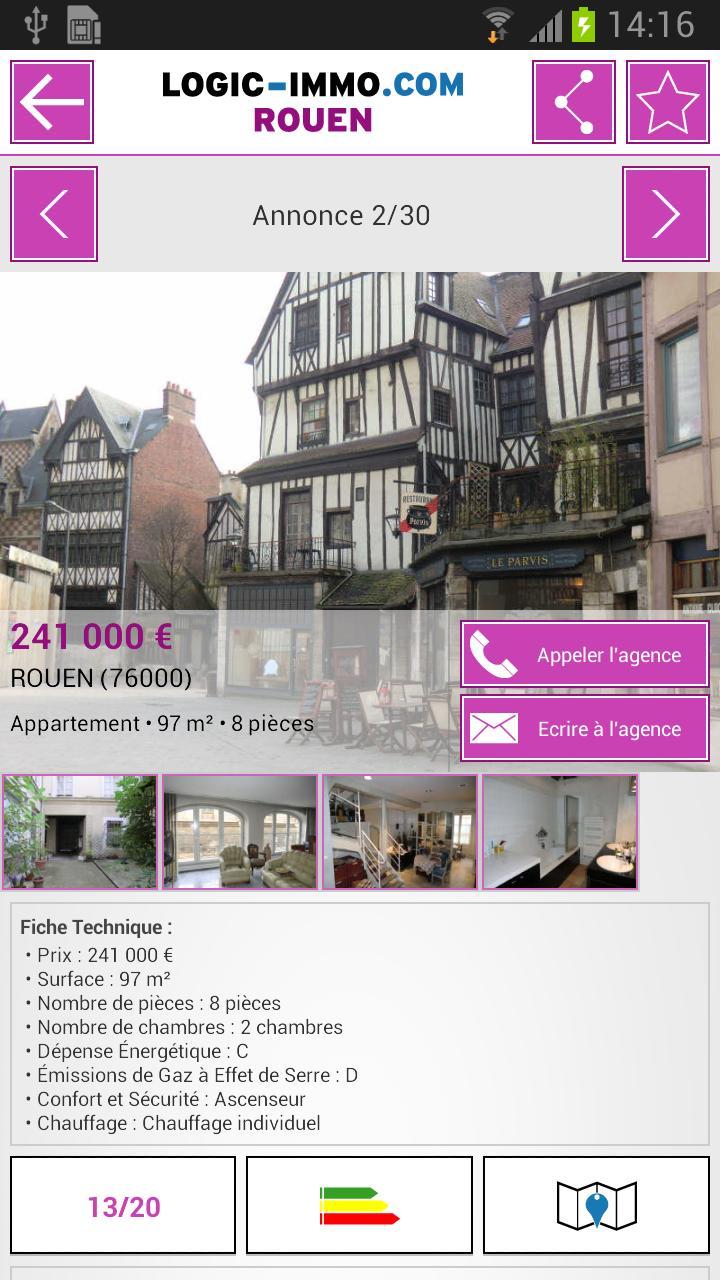
Task: View the bathroom sink thumbnail
Action: point(560,832)
